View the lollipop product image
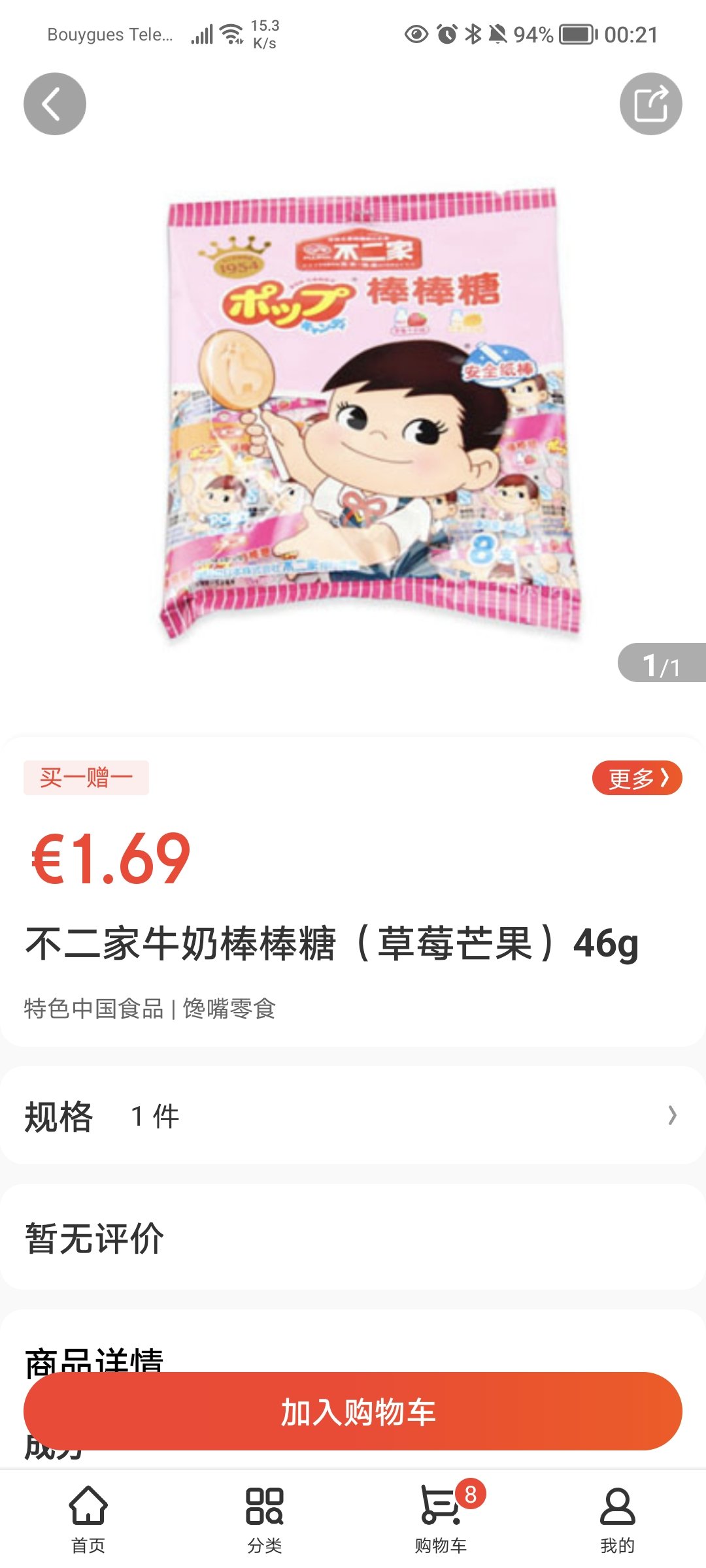Screen dimensions: 706x1568 (x=370, y=412)
